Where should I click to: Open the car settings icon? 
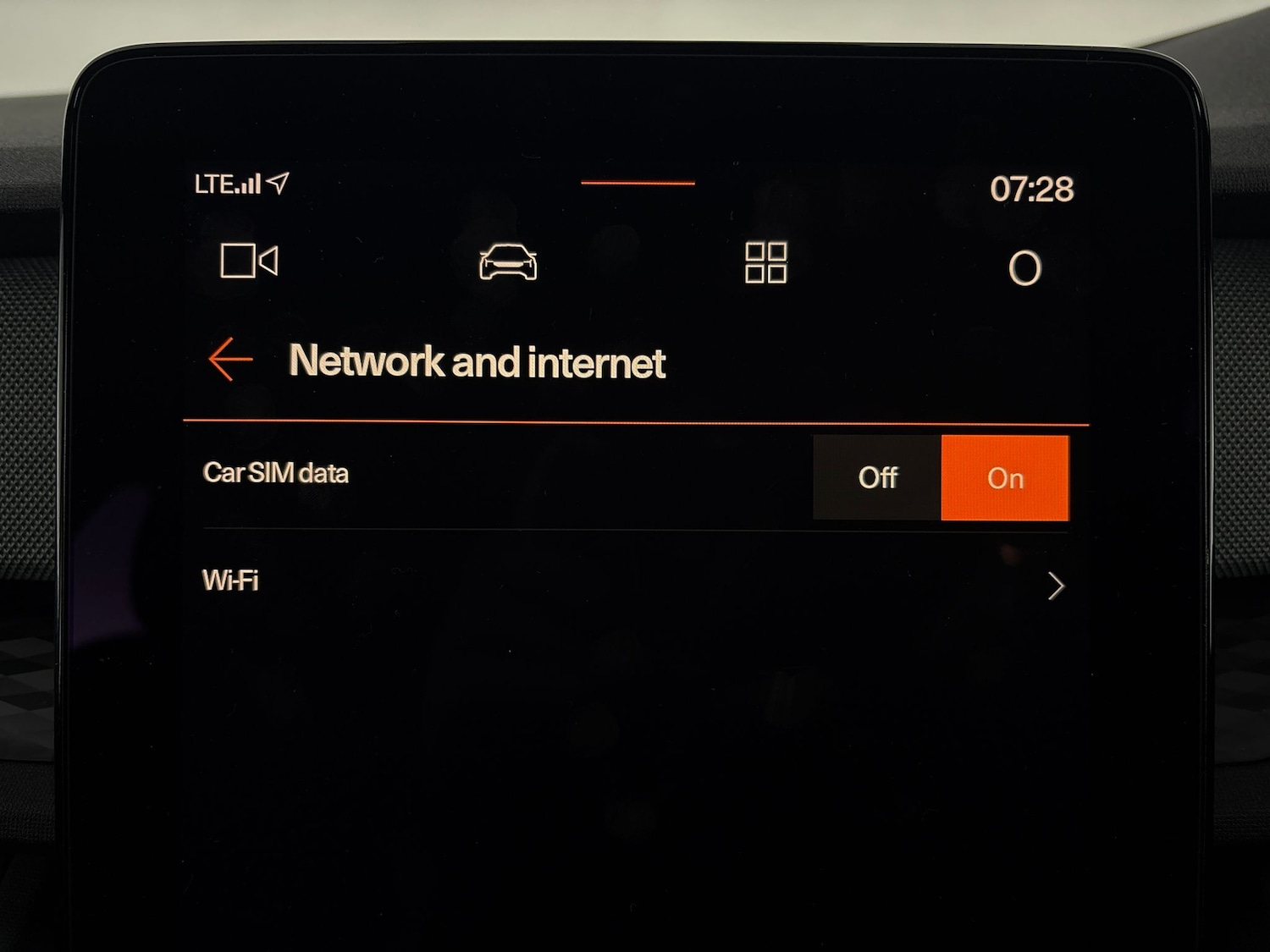508,262
